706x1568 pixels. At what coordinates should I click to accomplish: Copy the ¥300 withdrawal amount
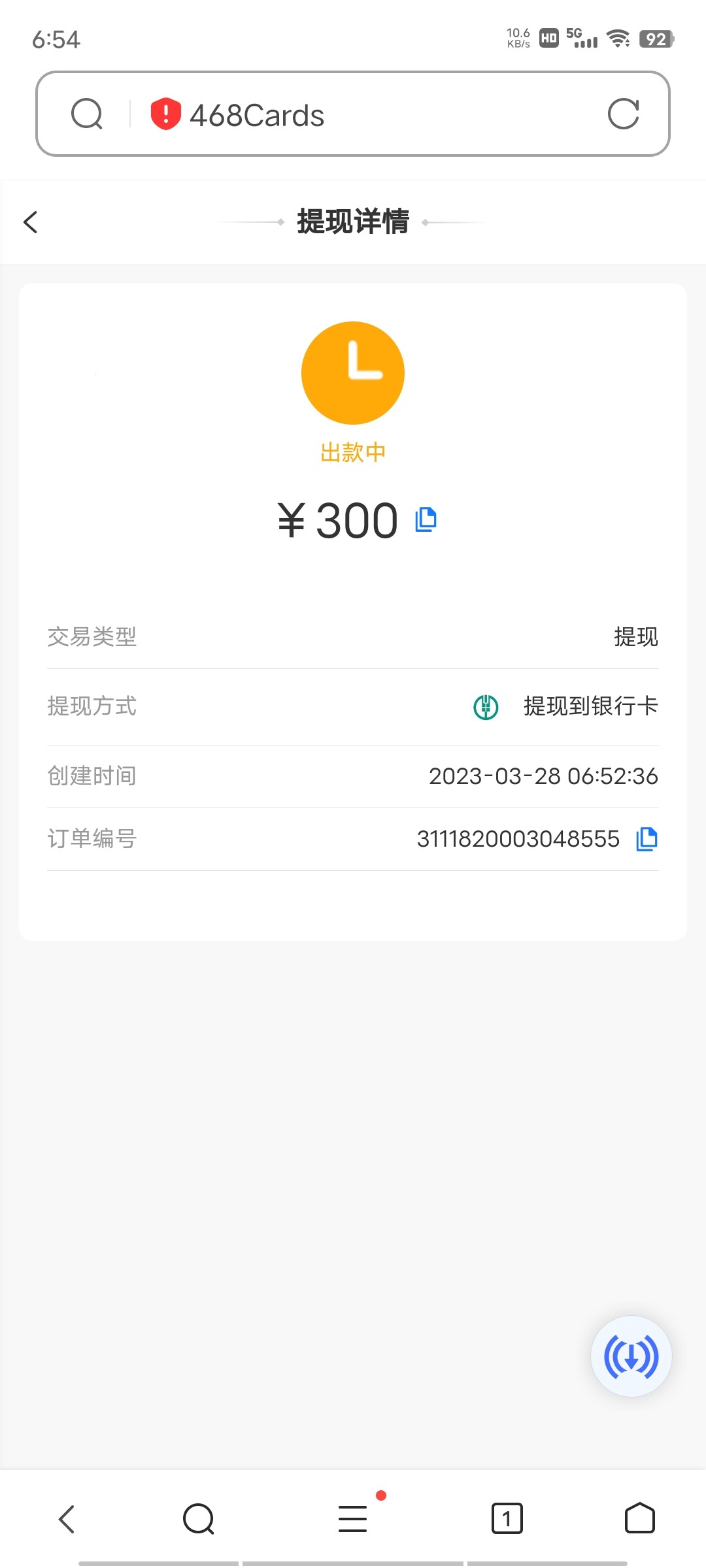point(425,519)
